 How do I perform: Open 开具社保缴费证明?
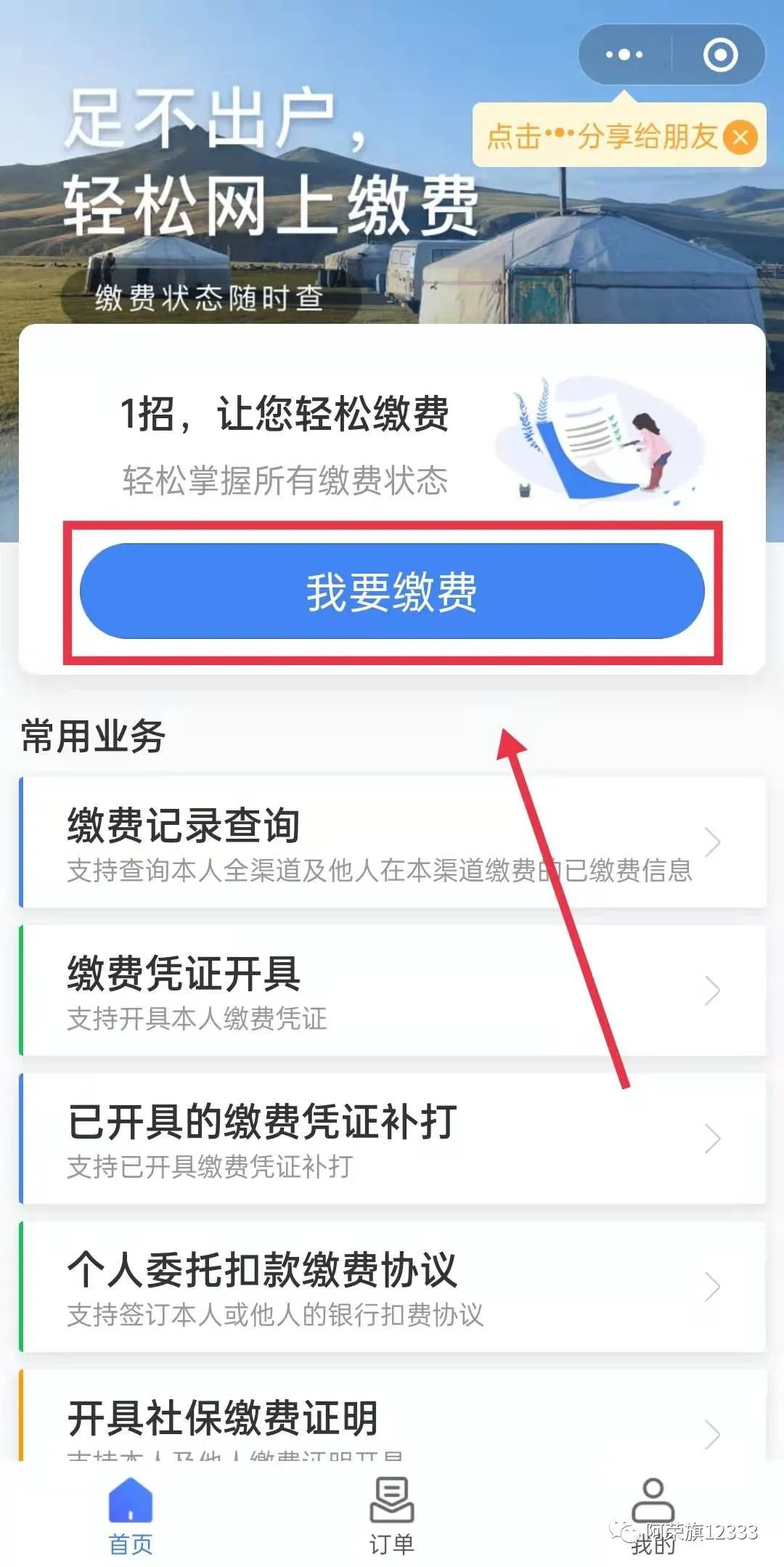click(x=392, y=1420)
